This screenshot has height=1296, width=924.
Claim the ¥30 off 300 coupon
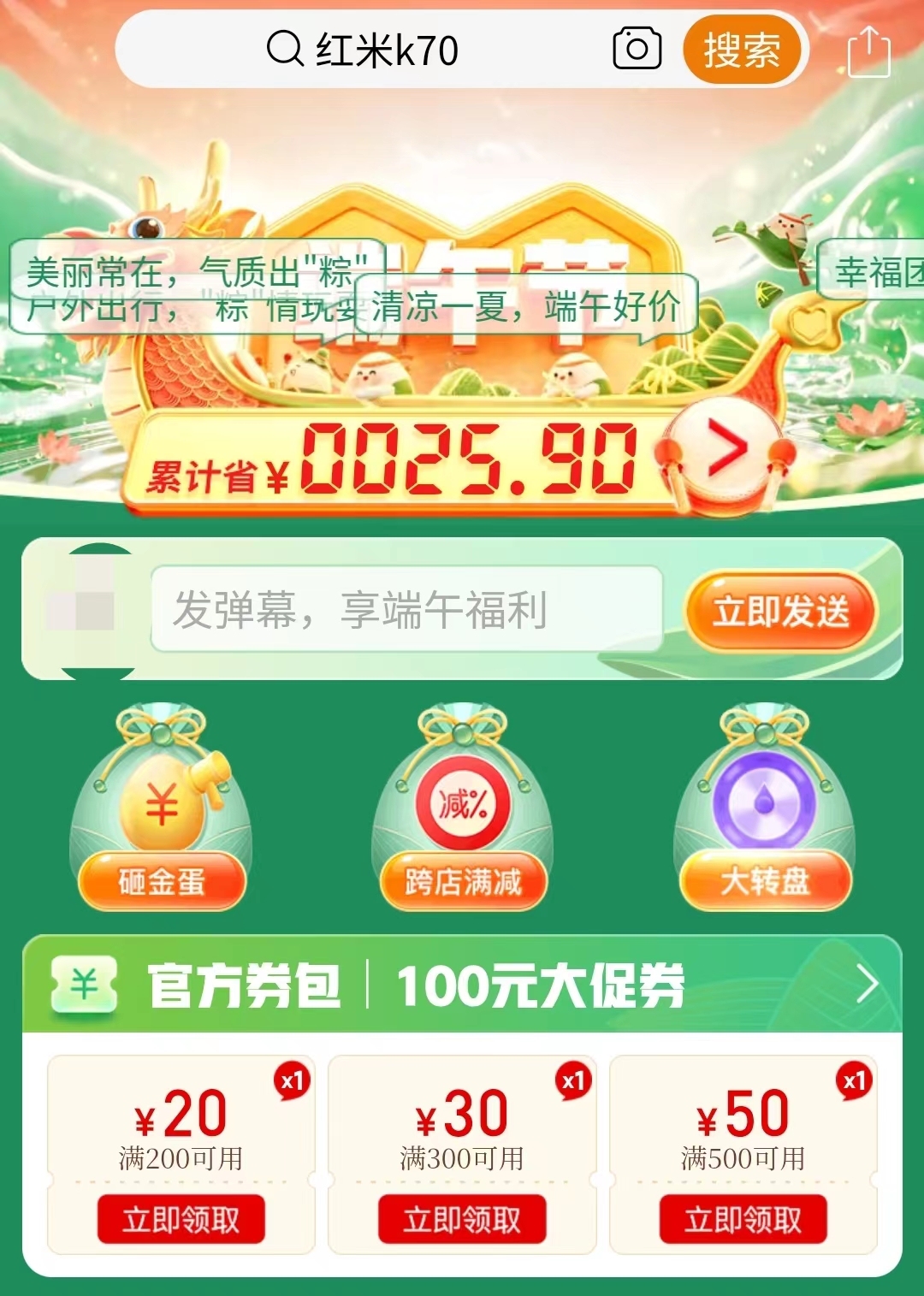pos(462,1219)
